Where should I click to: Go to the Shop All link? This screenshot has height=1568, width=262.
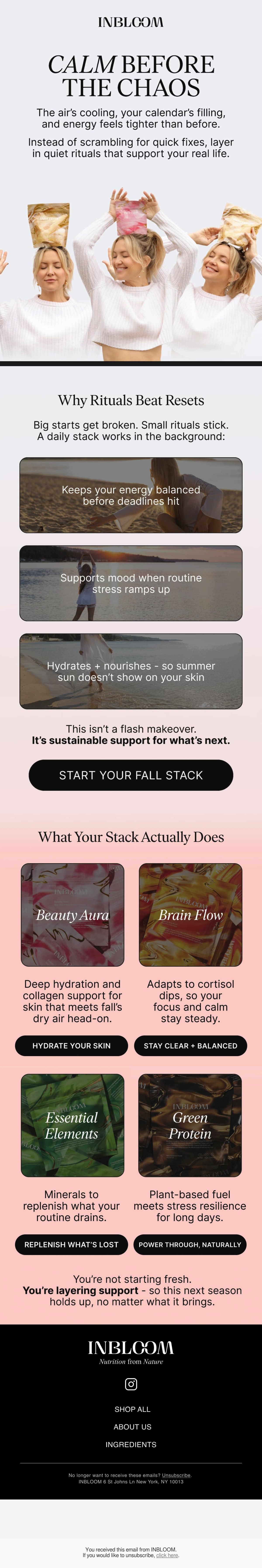coord(132,1409)
